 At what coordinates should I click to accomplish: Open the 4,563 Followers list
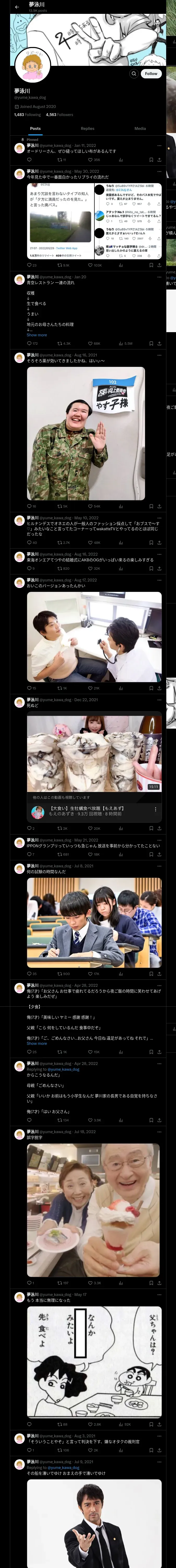pyautogui.click(x=59, y=114)
